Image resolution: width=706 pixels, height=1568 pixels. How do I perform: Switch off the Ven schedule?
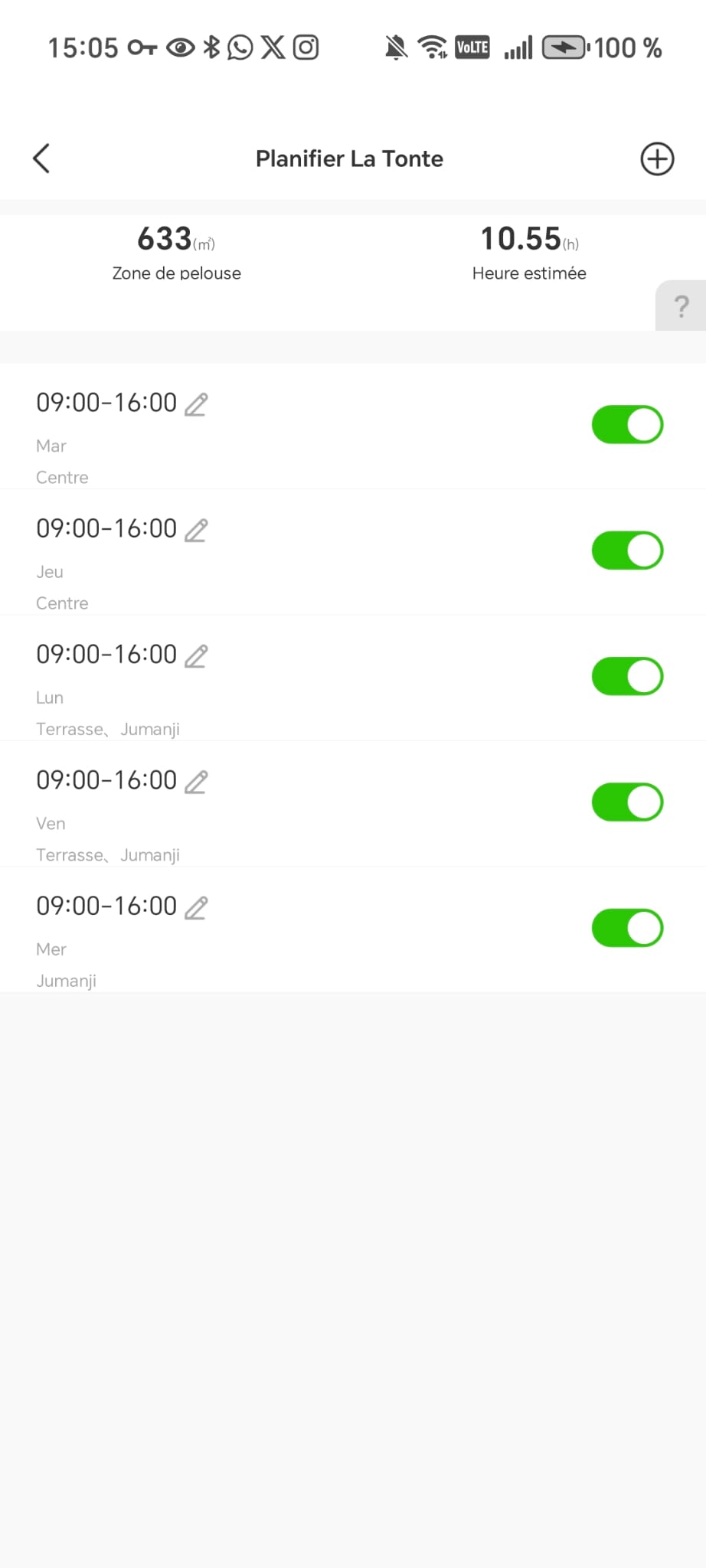tap(627, 802)
